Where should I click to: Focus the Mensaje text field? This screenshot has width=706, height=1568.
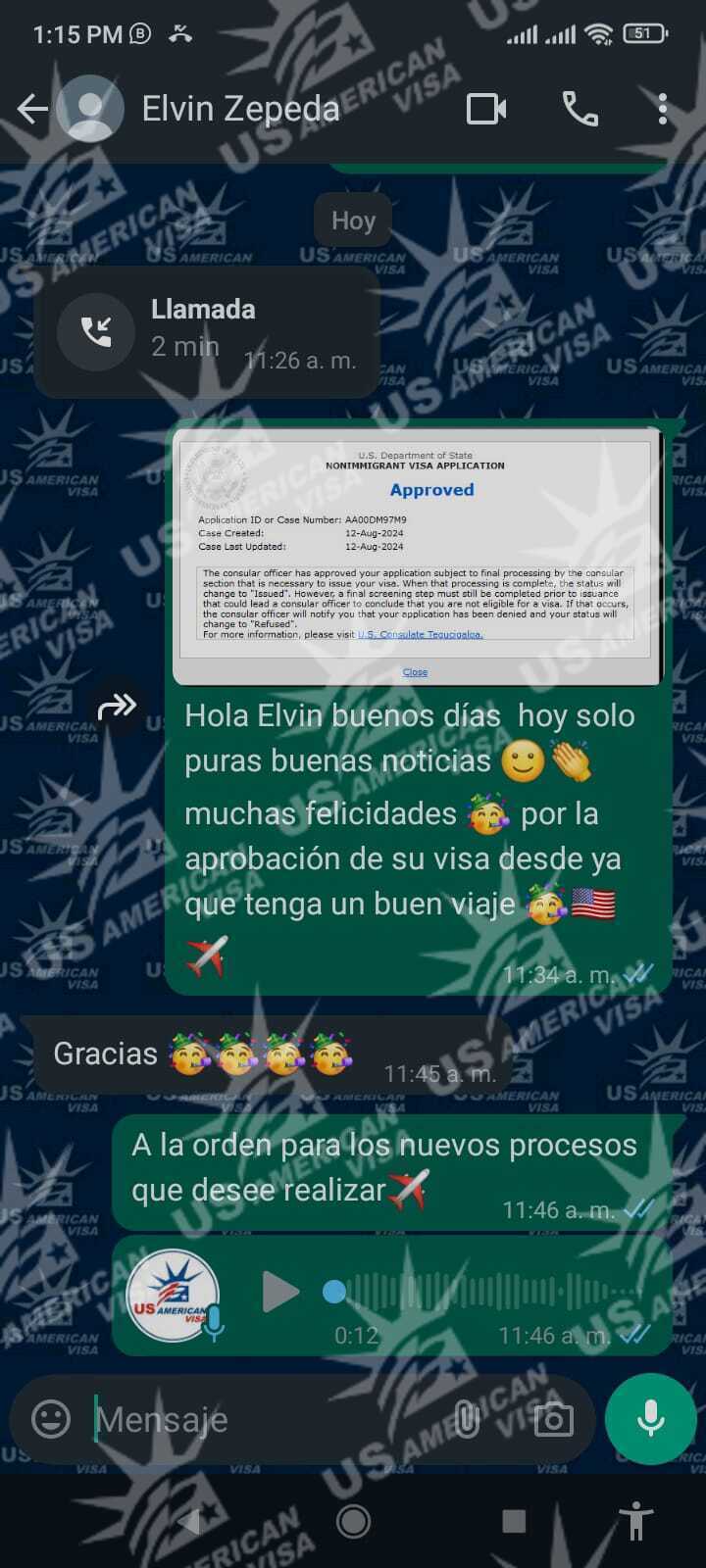pyautogui.click(x=265, y=1419)
